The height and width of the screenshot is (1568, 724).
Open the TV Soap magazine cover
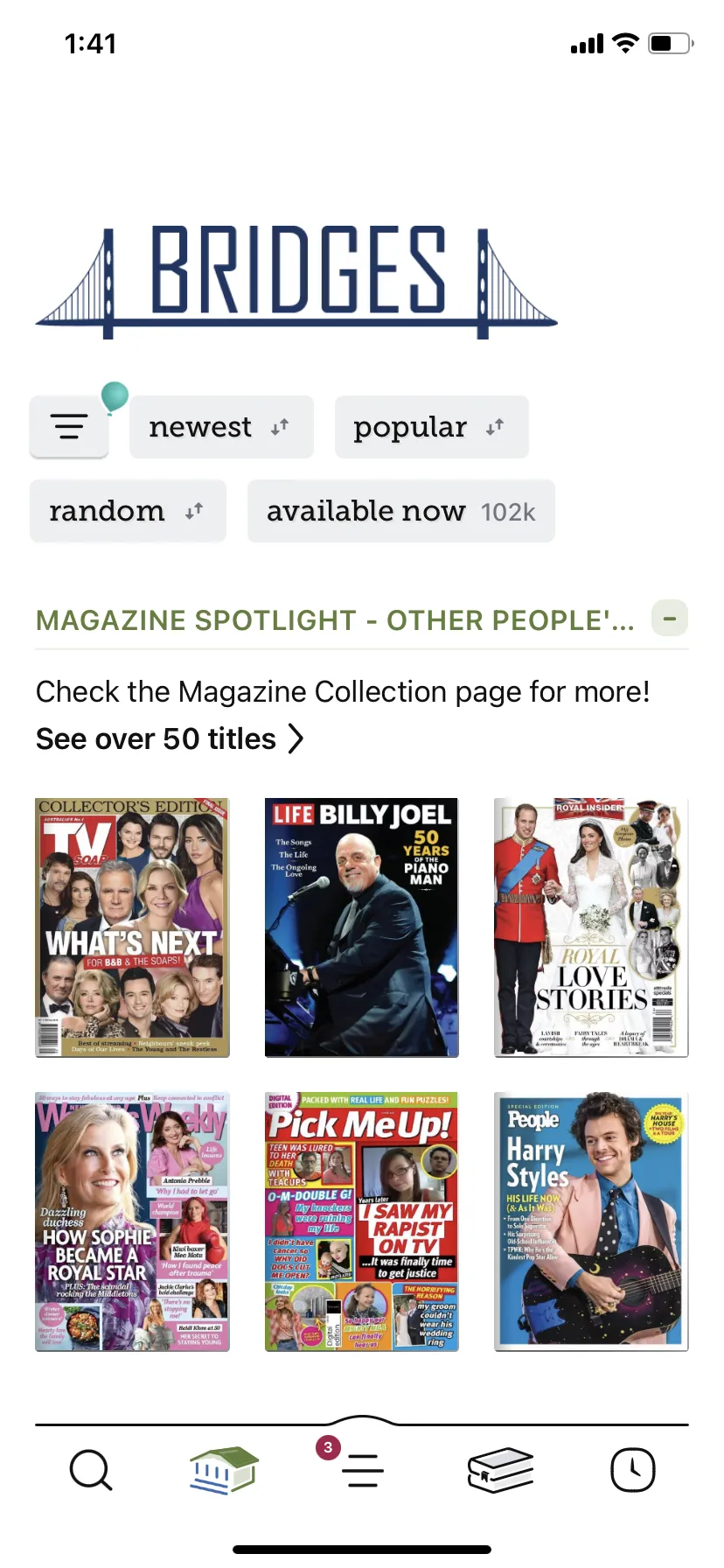click(132, 927)
